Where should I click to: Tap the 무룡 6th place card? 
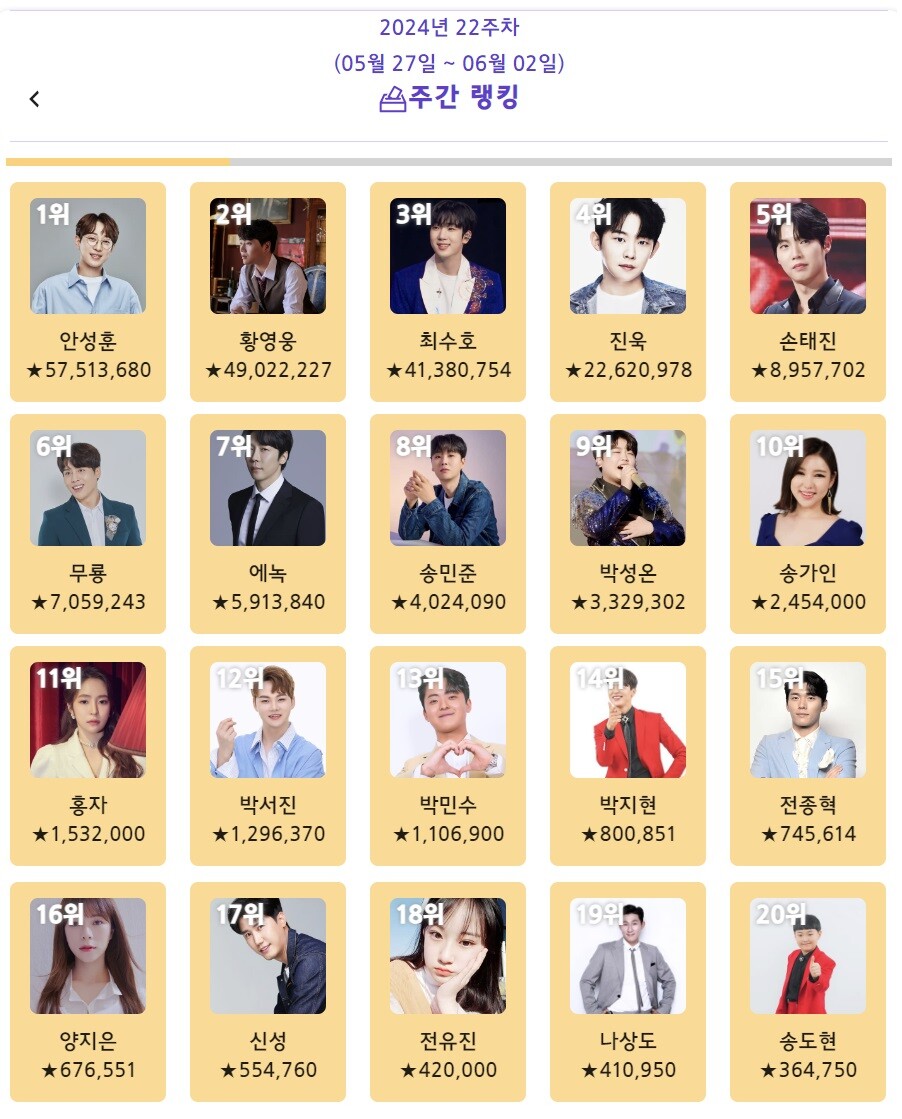[88, 523]
